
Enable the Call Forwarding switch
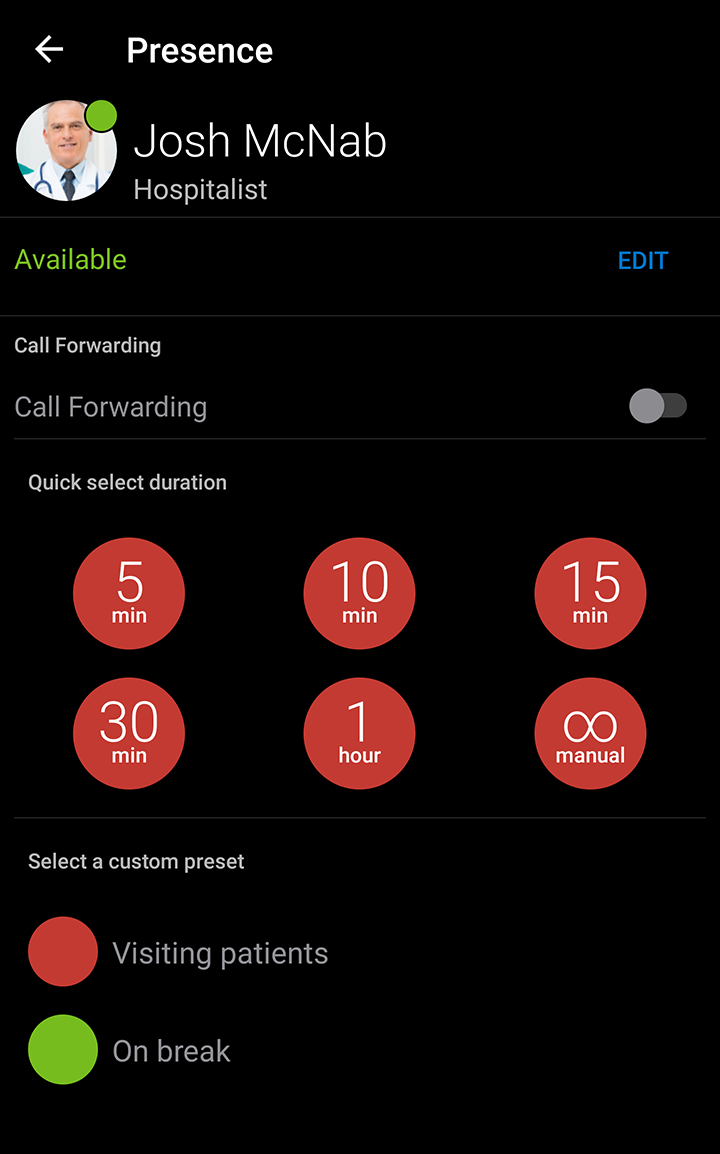click(x=660, y=406)
